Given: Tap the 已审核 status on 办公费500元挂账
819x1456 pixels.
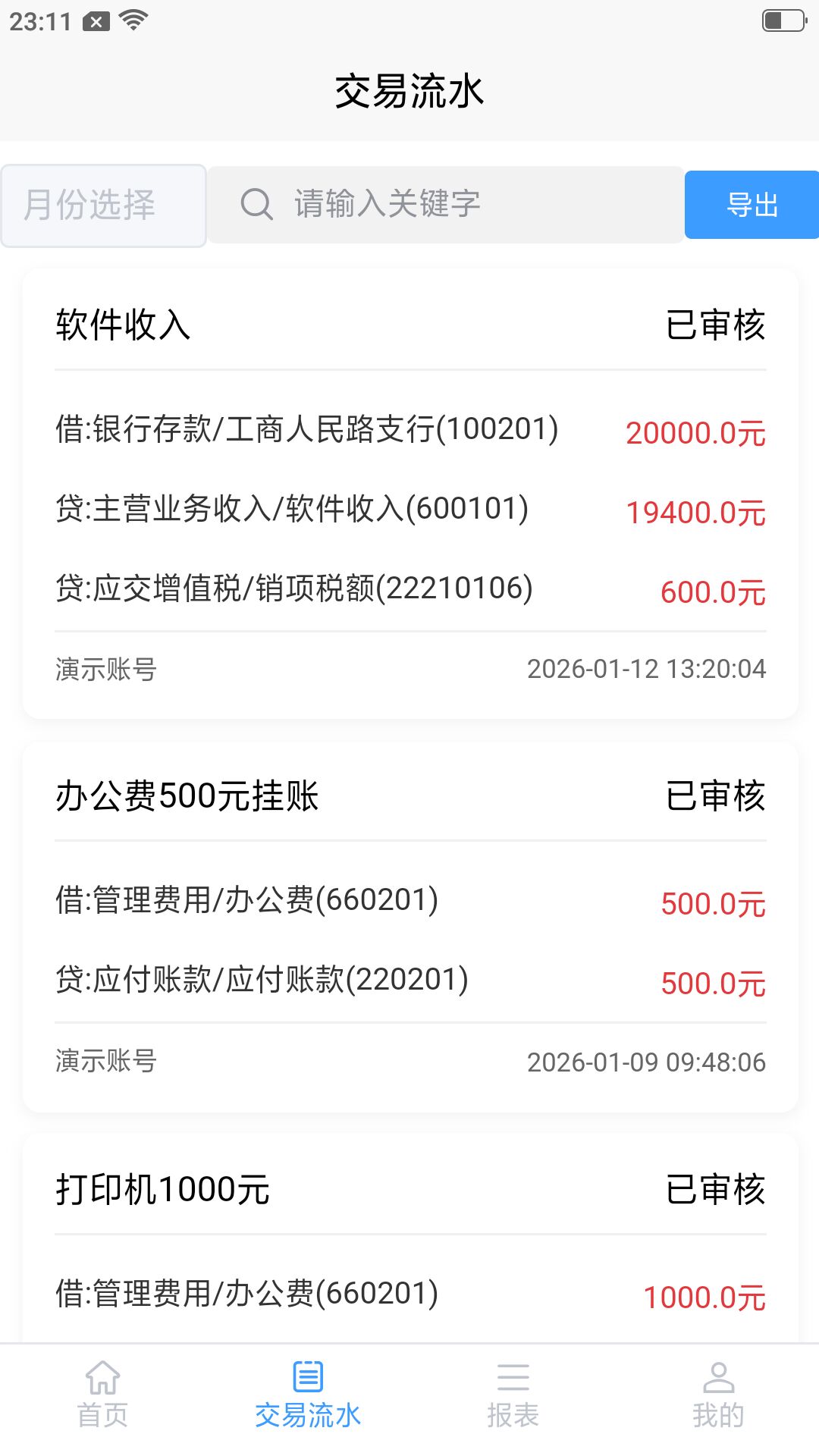Looking at the screenshot, I should point(715,796).
